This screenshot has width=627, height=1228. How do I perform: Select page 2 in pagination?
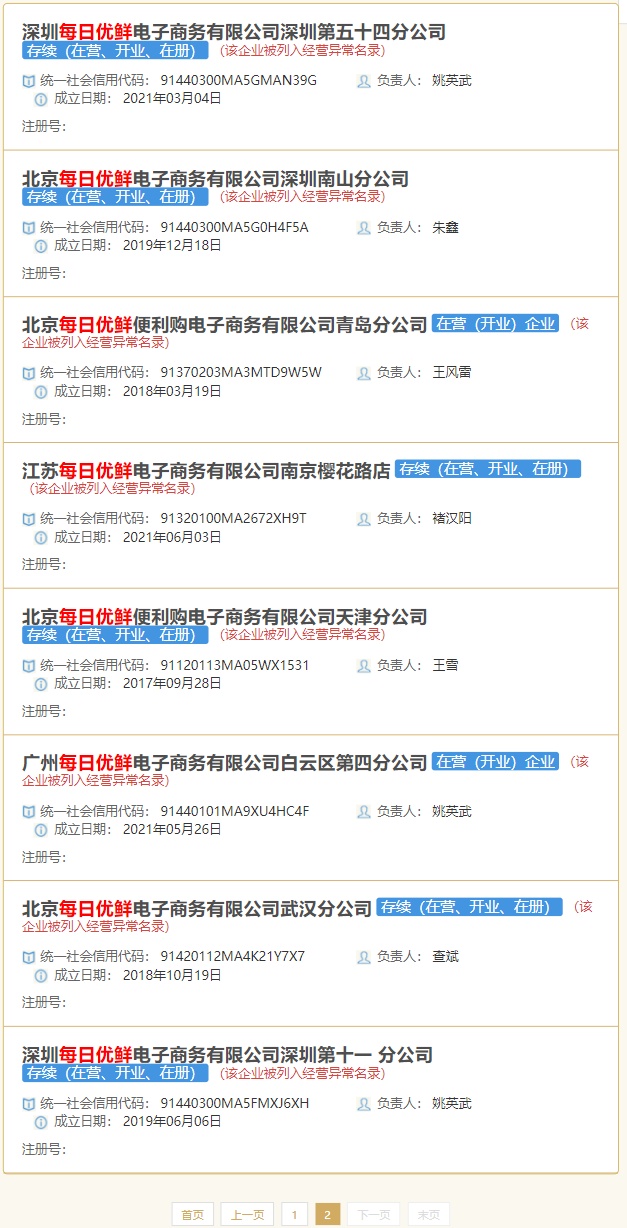coord(327,1214)
